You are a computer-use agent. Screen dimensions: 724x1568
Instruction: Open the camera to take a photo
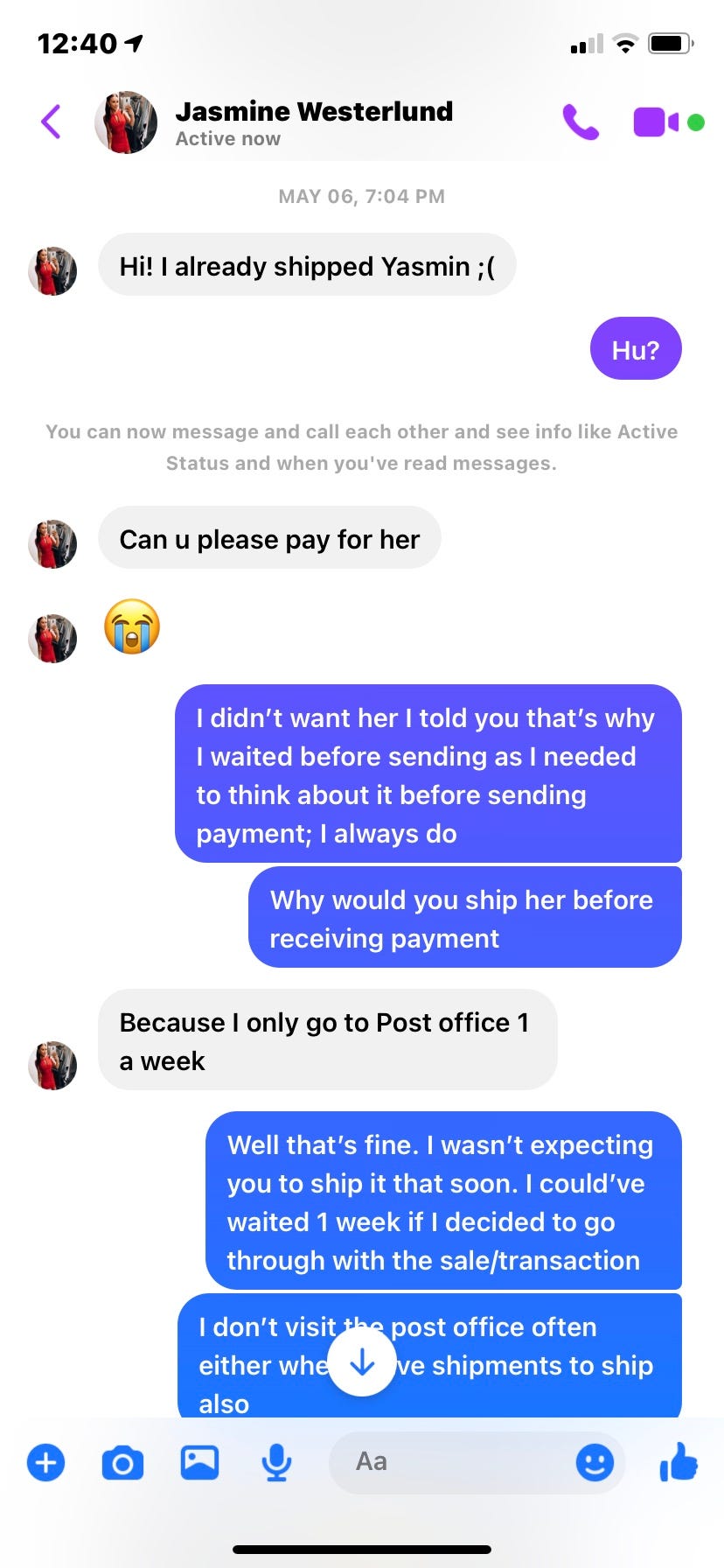pyautogui.click(x=122, y=1462)
